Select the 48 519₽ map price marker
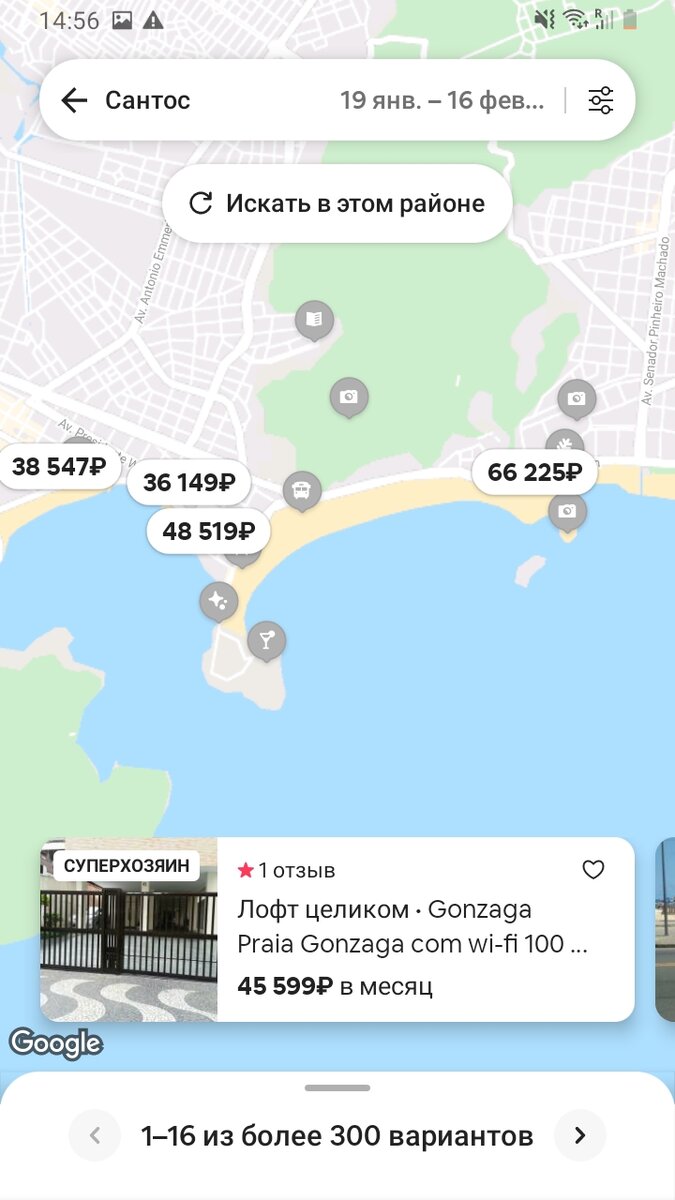The height and width of the screenshot is (1200, 675). click(x=209, y=531)
